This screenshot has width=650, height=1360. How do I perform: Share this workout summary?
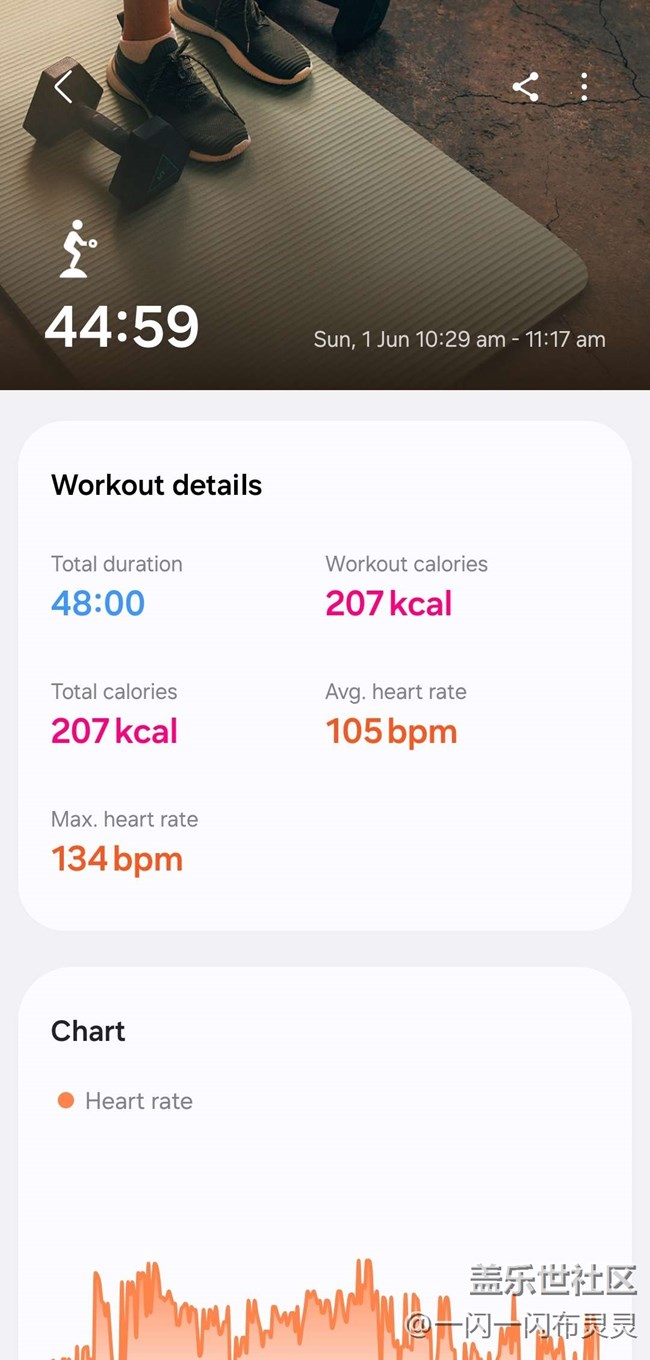[526, 87]
